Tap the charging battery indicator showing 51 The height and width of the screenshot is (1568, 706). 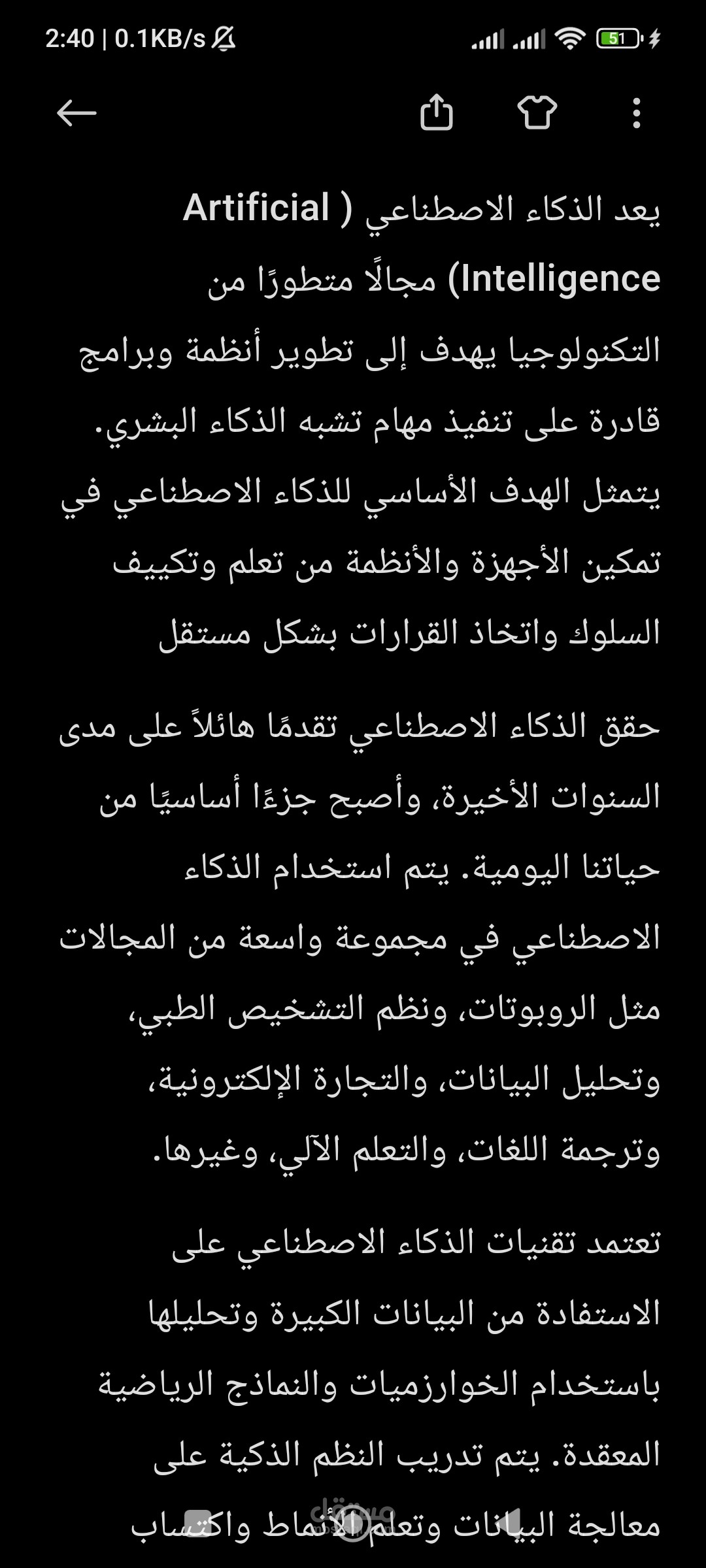618,38
